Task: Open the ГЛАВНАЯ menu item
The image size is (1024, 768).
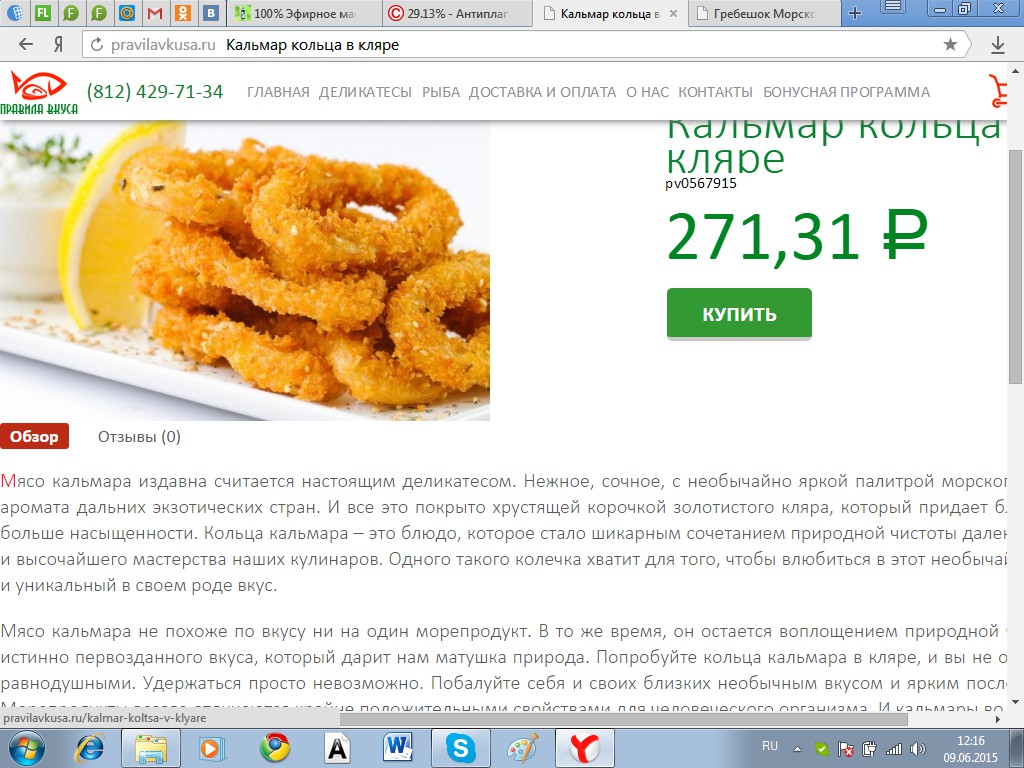Action: 278,92
